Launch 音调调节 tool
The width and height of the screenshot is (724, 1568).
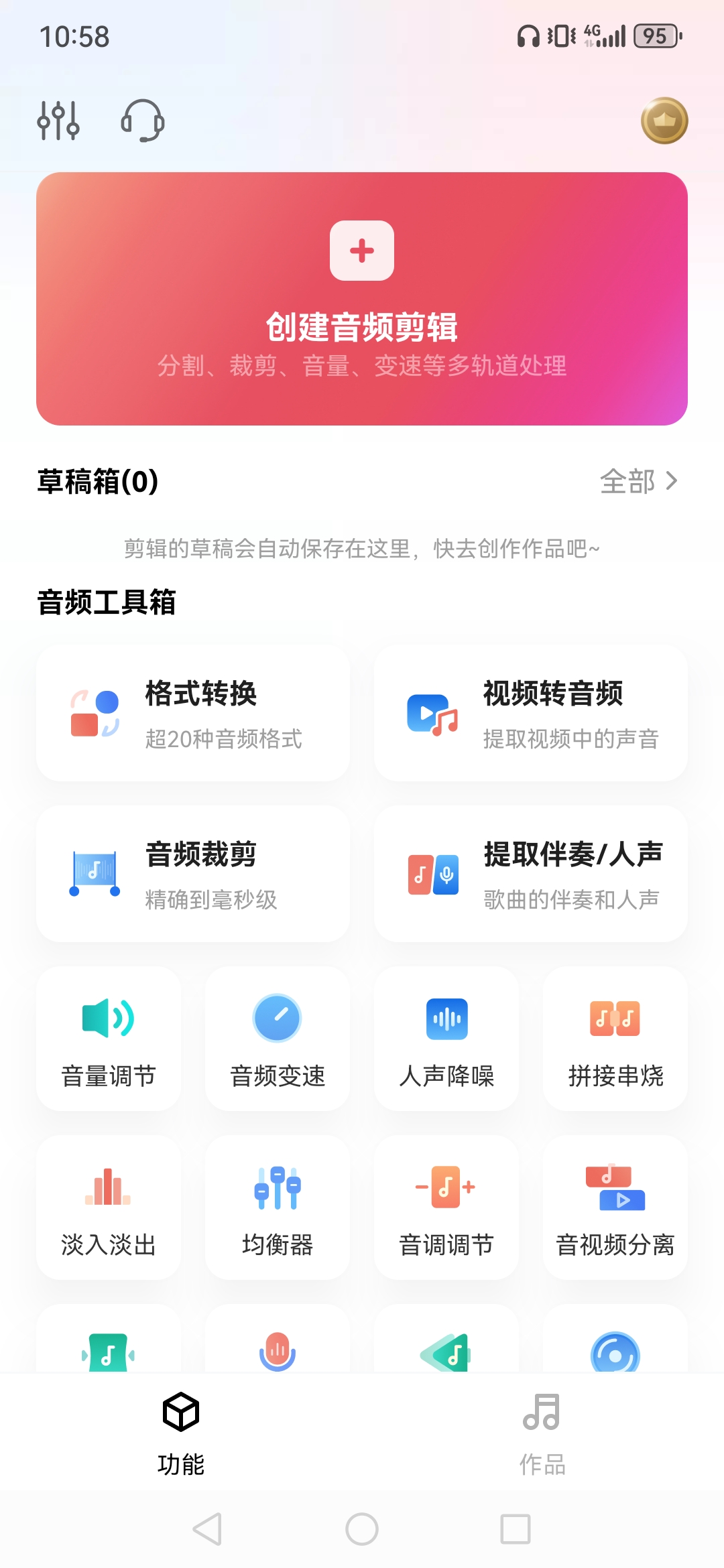446,1207
